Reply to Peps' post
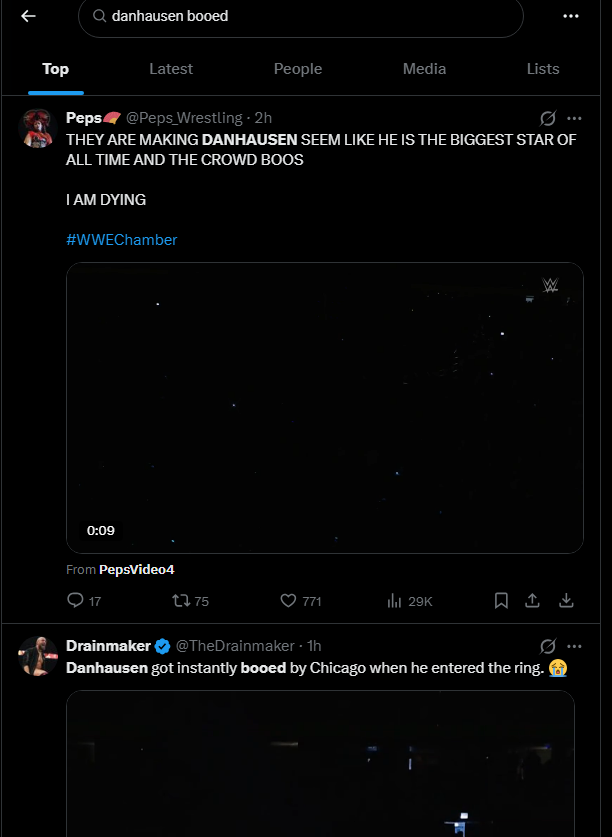Viewport: 612px width, 837px height. click(x=76, y=601)
